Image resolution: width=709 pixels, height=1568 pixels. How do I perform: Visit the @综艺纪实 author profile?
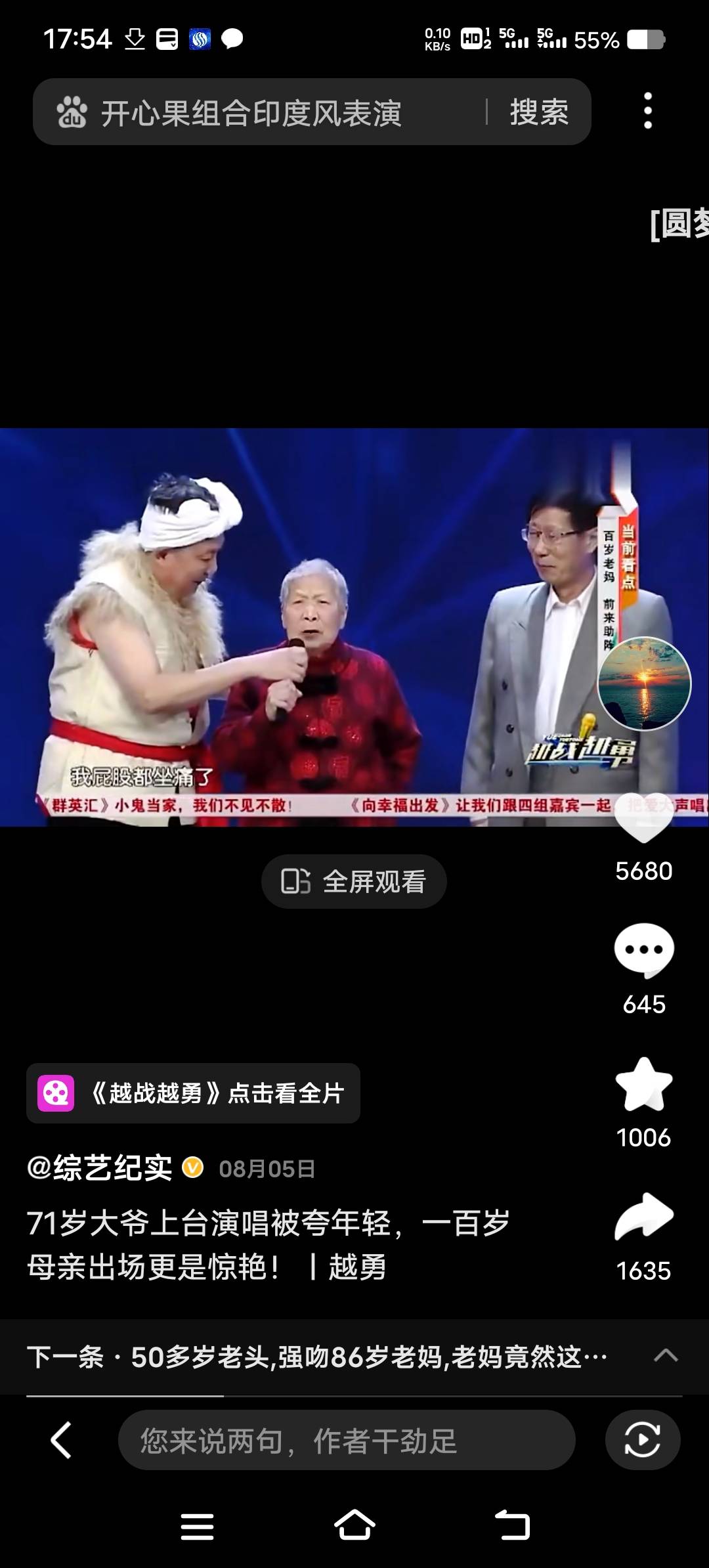[x=100, y=1168]
